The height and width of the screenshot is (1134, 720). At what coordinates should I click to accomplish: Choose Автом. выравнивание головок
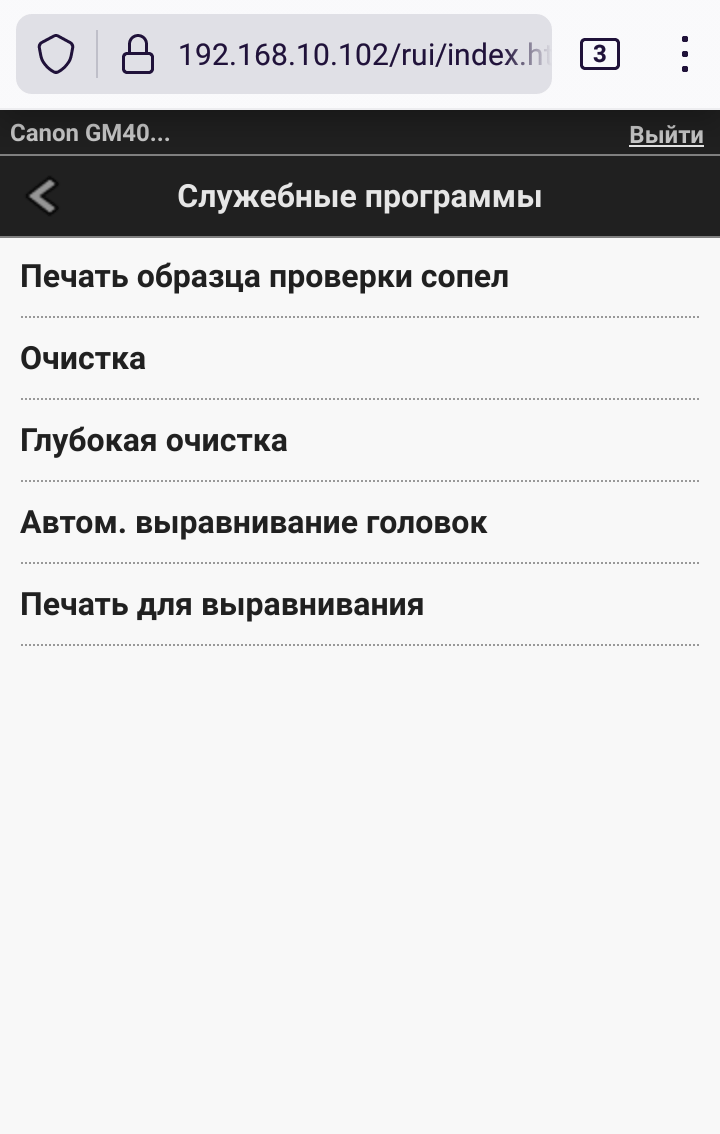click(x=254, y=522)
